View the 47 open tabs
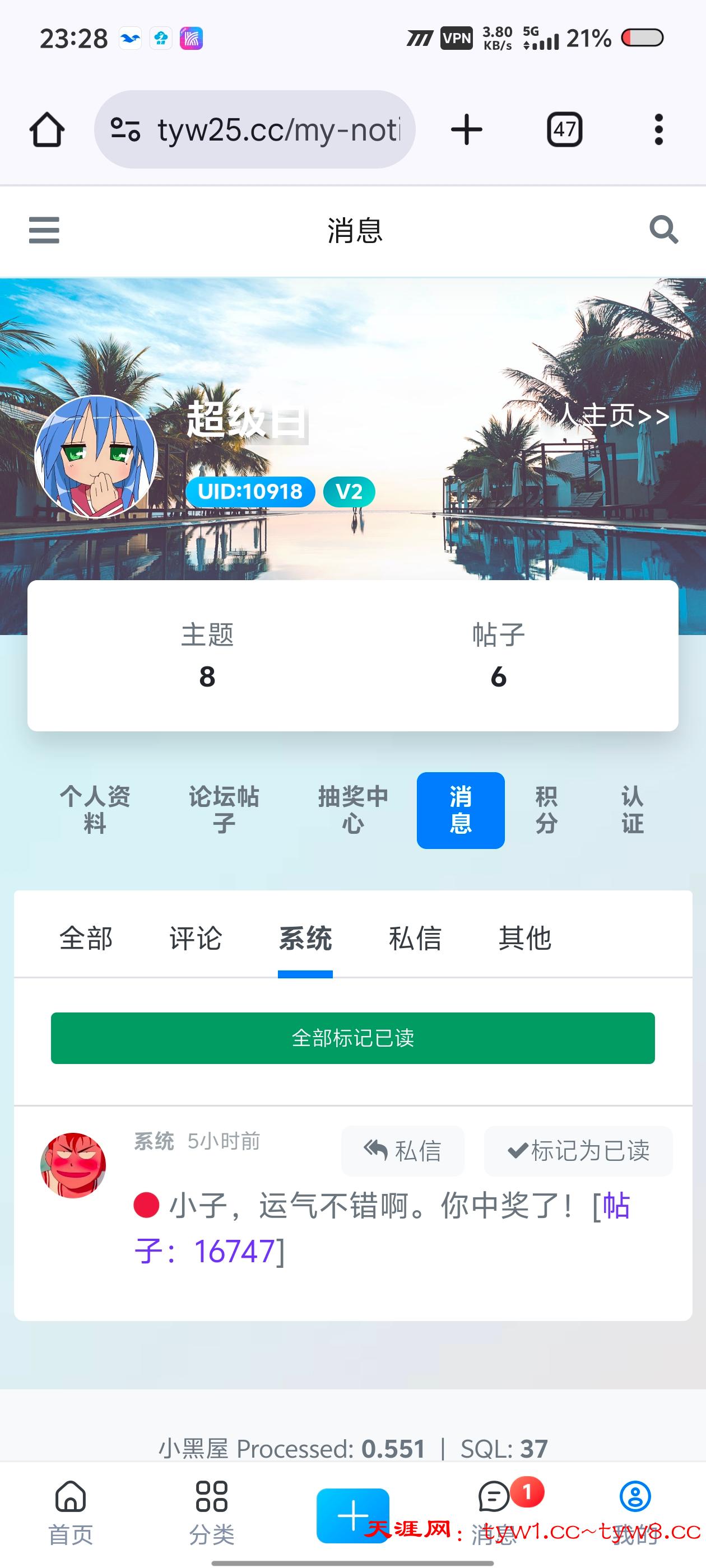The image size is (706, 1568). [564, 130]
